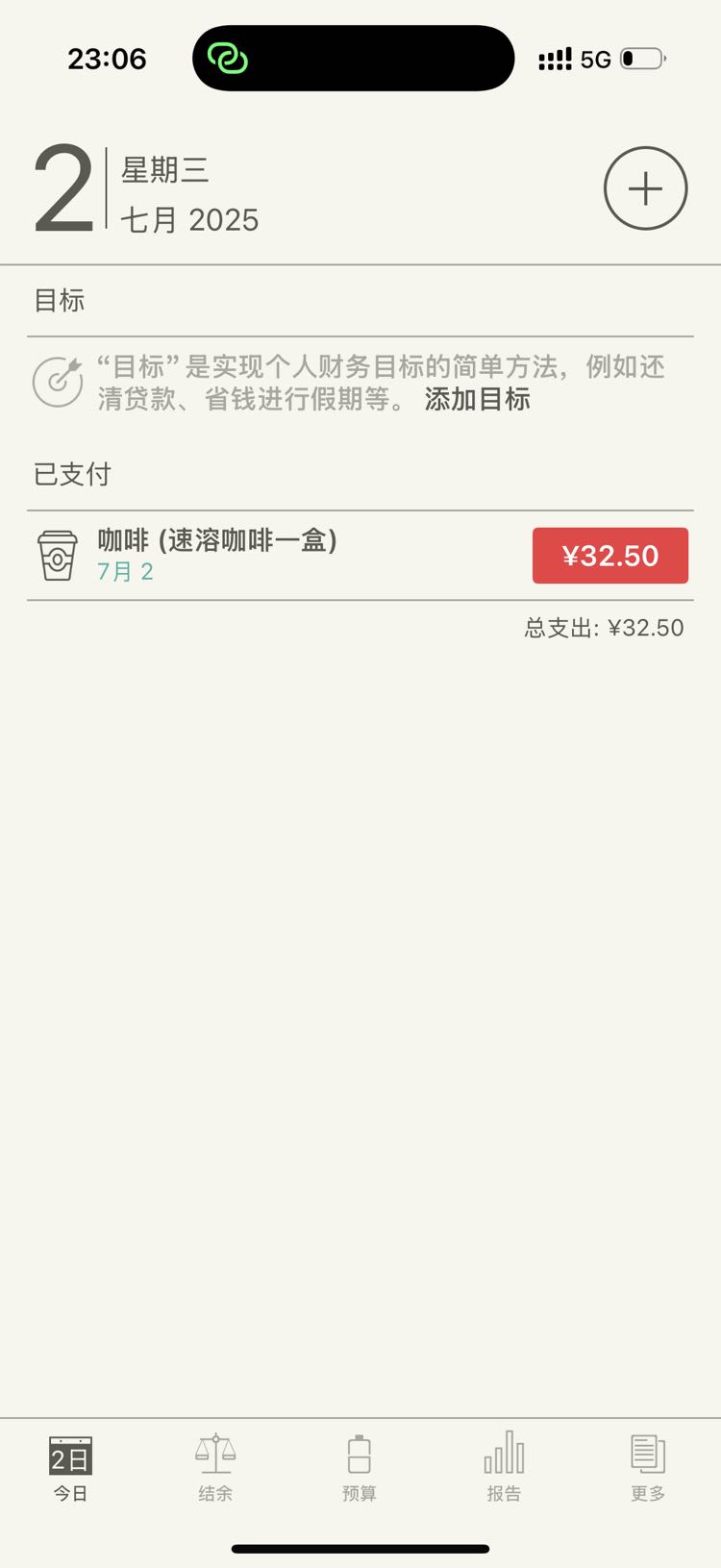The image size is (721, 1568).
Task: Open the 预算 tab
Action: (360, 1468)
